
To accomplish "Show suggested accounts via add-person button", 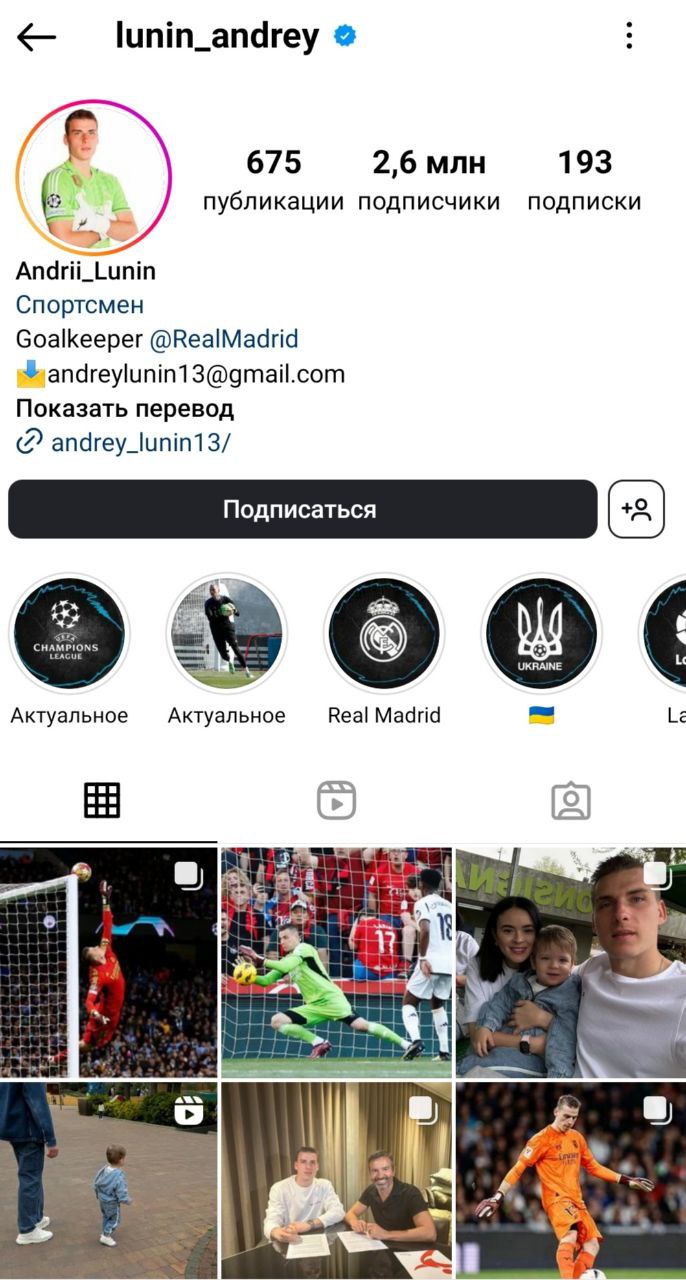I will tap(636, 509).
